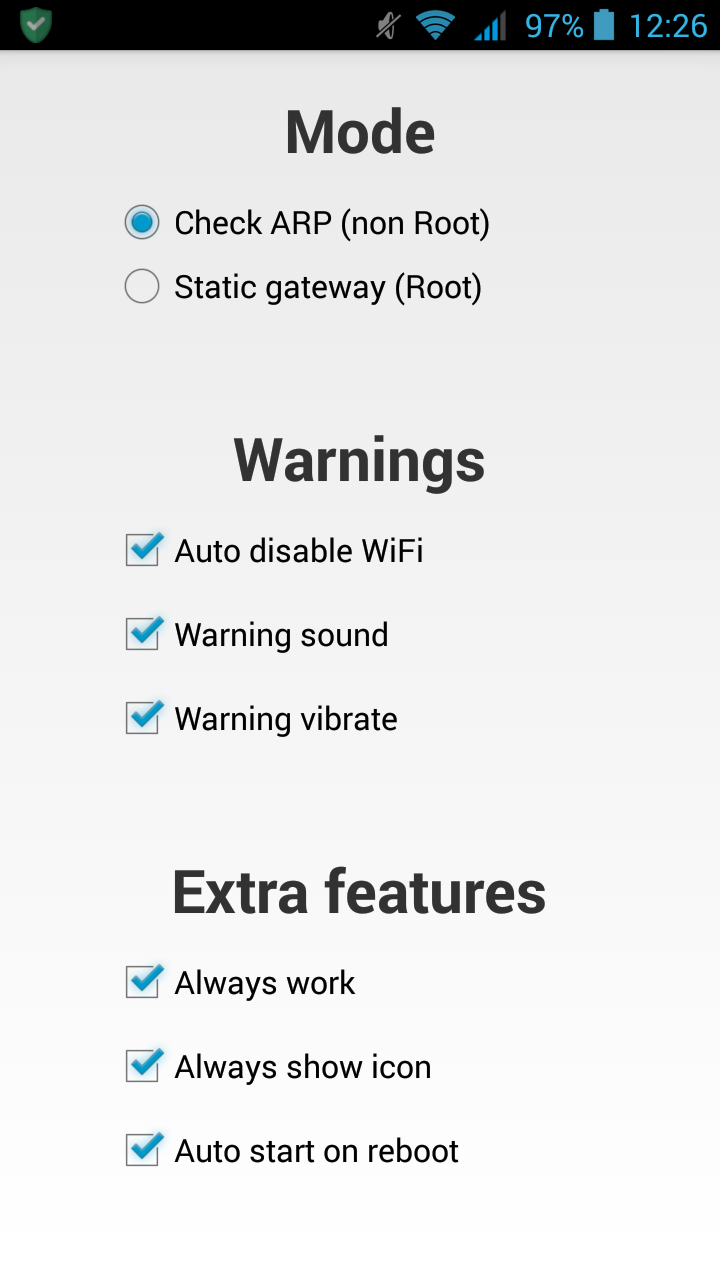
Task: Disable the Auto disable WiFi checkbox
Action: point(142,550)
